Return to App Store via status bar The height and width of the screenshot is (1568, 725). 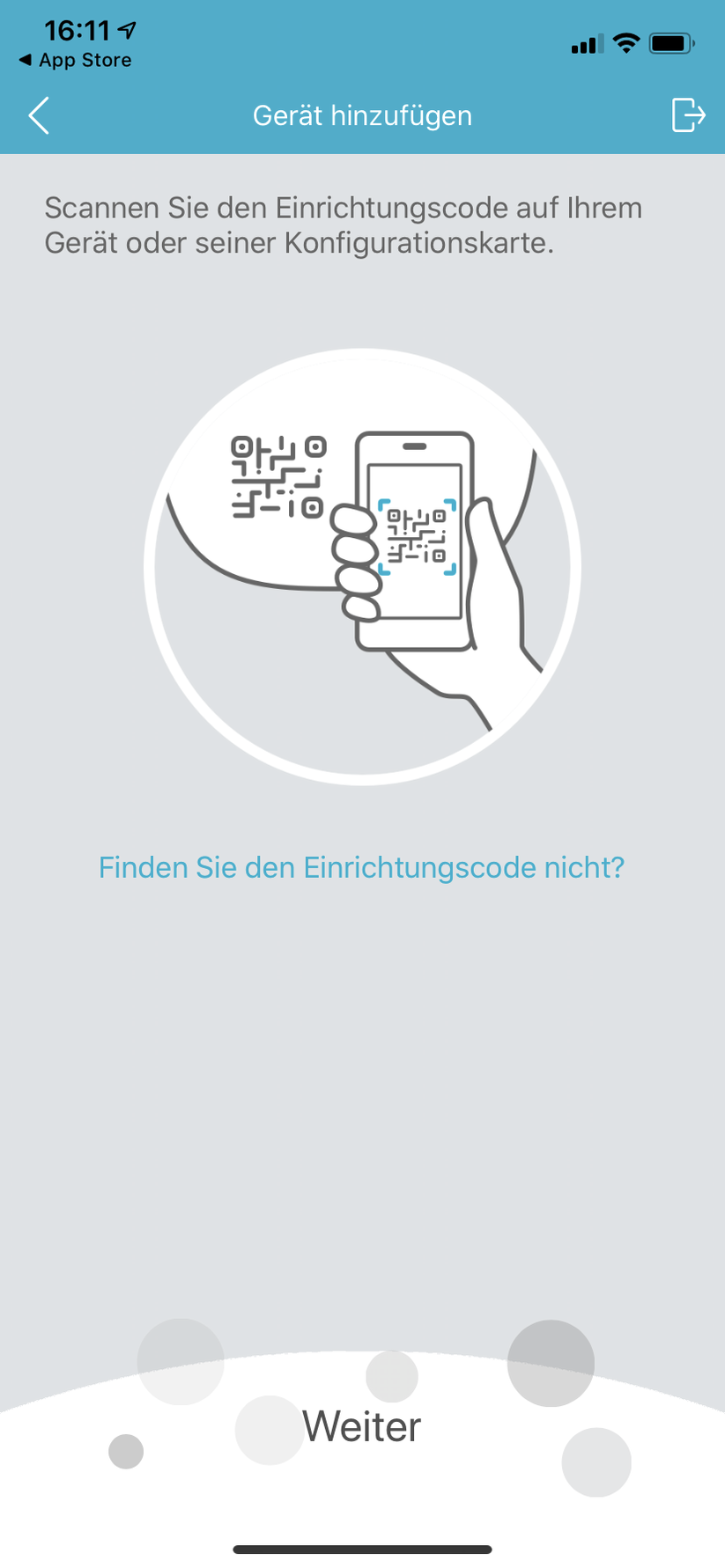coord(76,60)
